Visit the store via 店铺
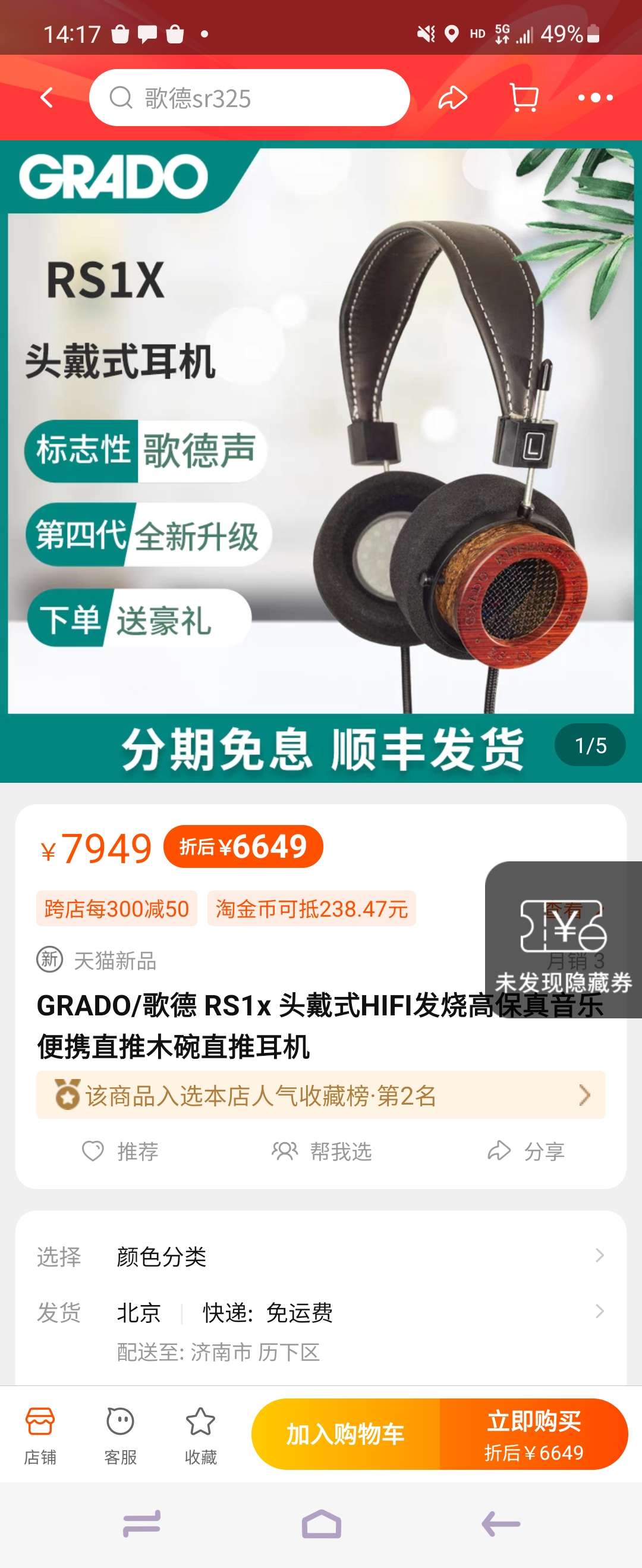Viewport: 642px width, 1568px height. tap(40, 1435)
